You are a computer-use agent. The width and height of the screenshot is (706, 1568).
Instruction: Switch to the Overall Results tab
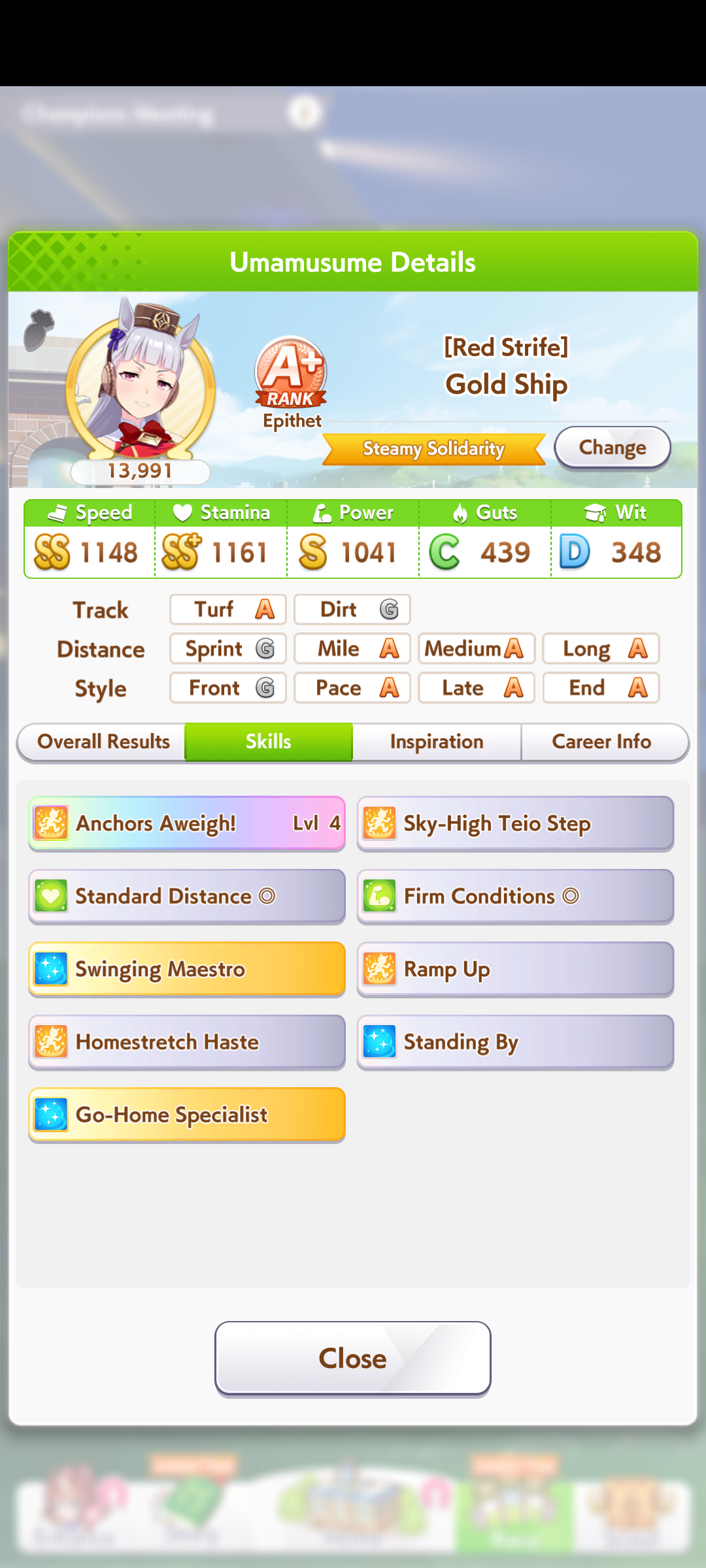pyautogui.click(x=103, y=742)
